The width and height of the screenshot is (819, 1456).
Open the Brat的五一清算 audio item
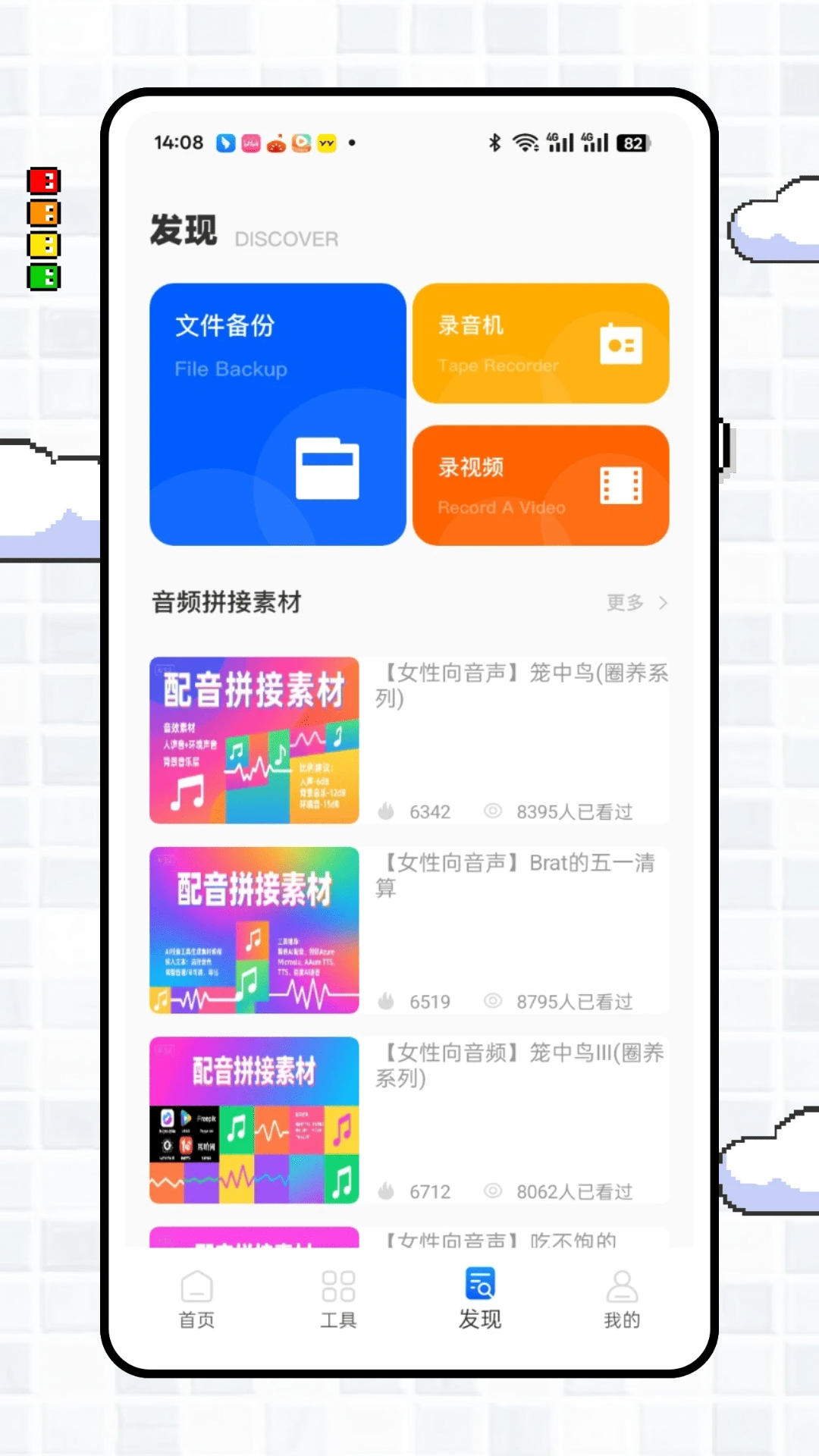(519, 876)
